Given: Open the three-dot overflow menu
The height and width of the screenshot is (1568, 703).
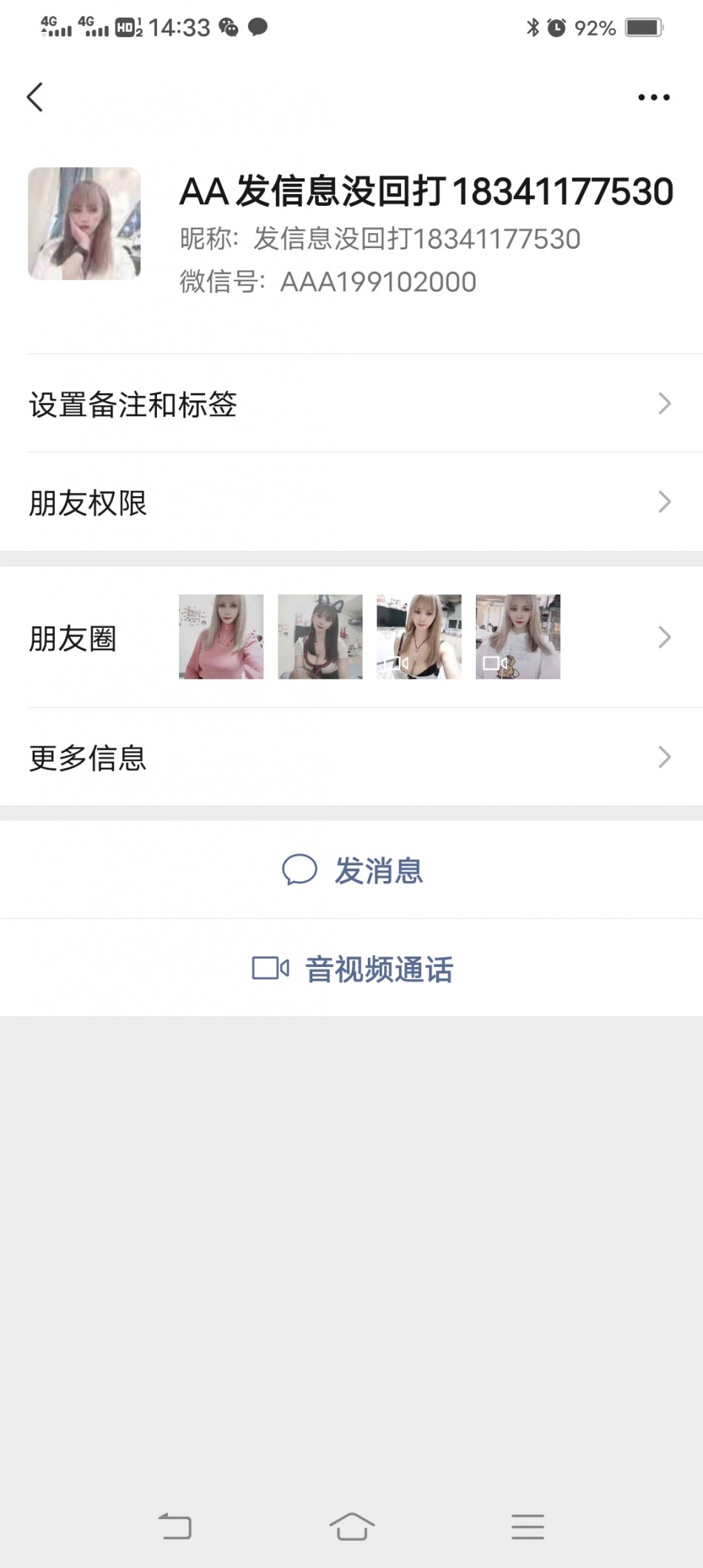Looking at the screenshot, I should pos(653,97).
